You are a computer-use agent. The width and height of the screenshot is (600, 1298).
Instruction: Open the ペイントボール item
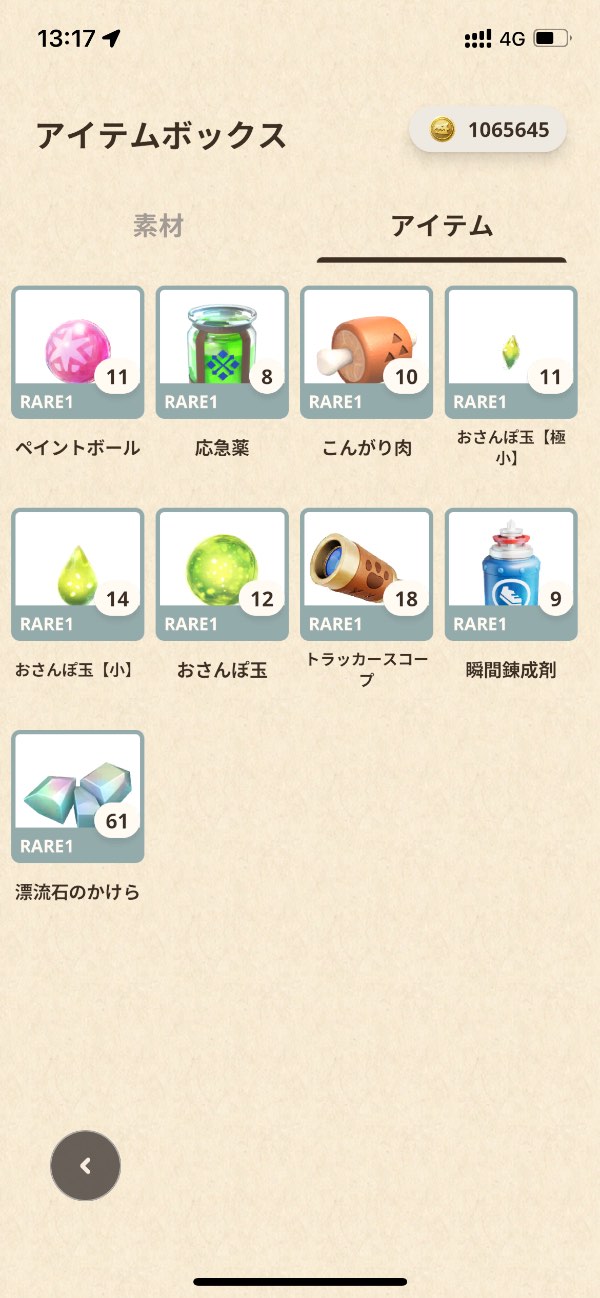click(78, 352)
